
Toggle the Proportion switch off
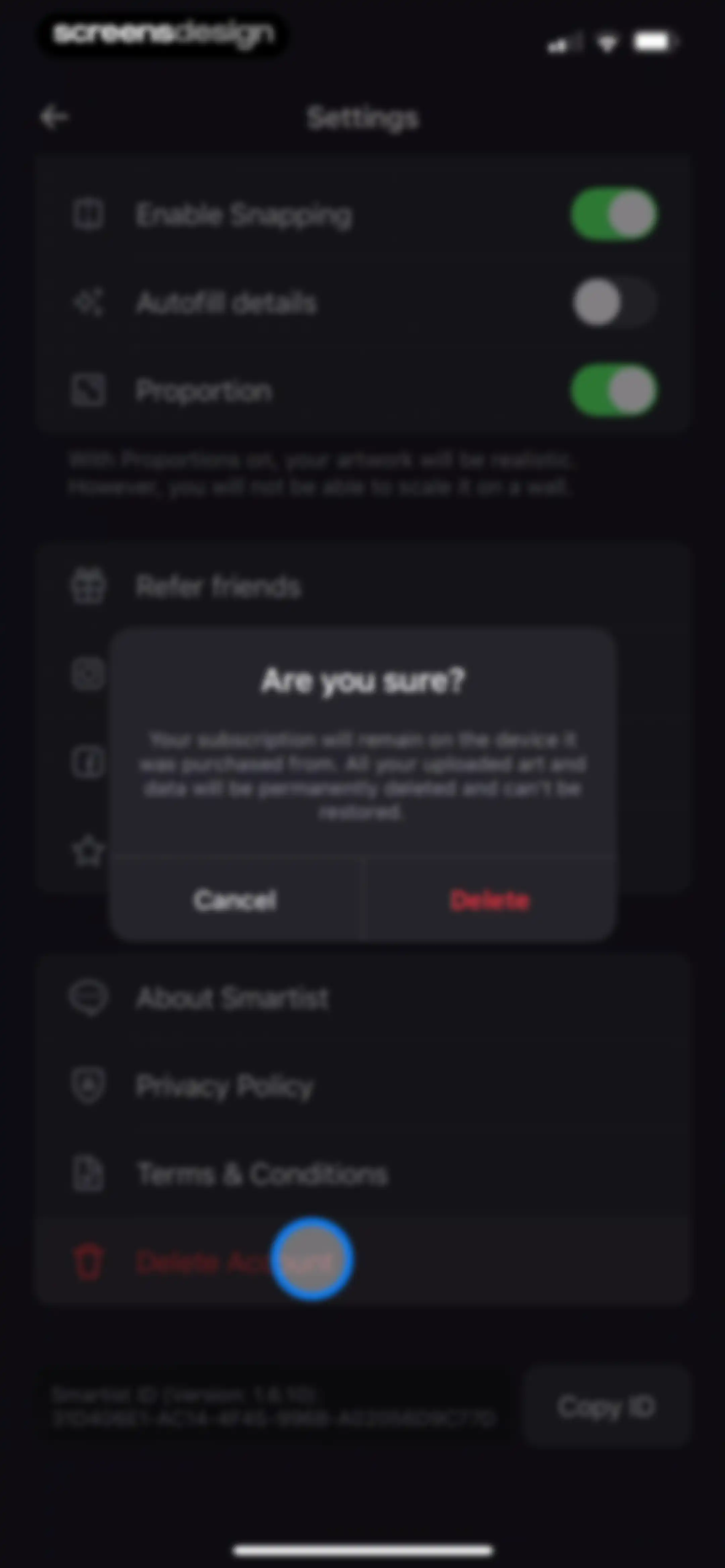[x=614, y=390]
